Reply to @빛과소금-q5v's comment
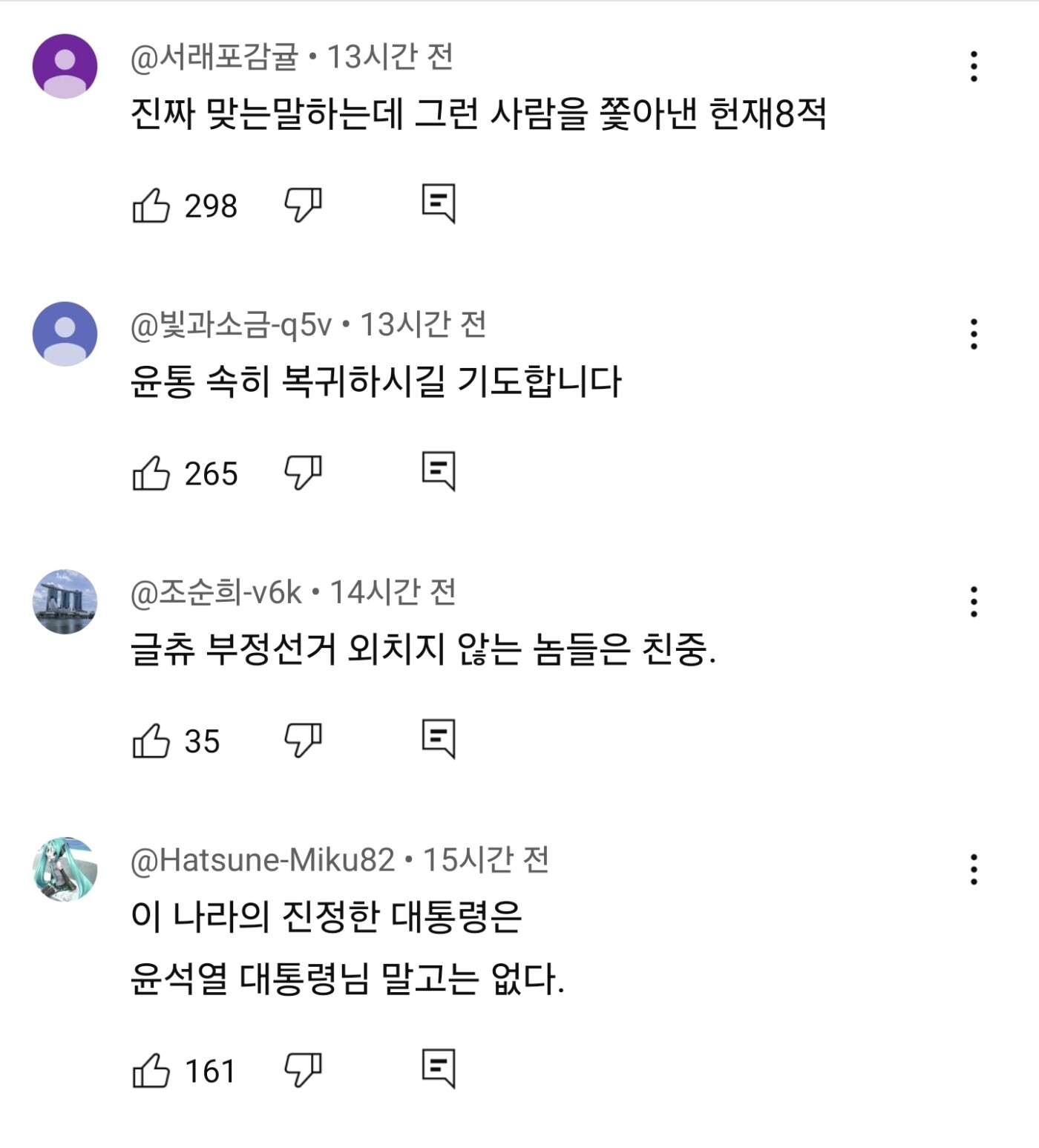 [x=438, y=471]
